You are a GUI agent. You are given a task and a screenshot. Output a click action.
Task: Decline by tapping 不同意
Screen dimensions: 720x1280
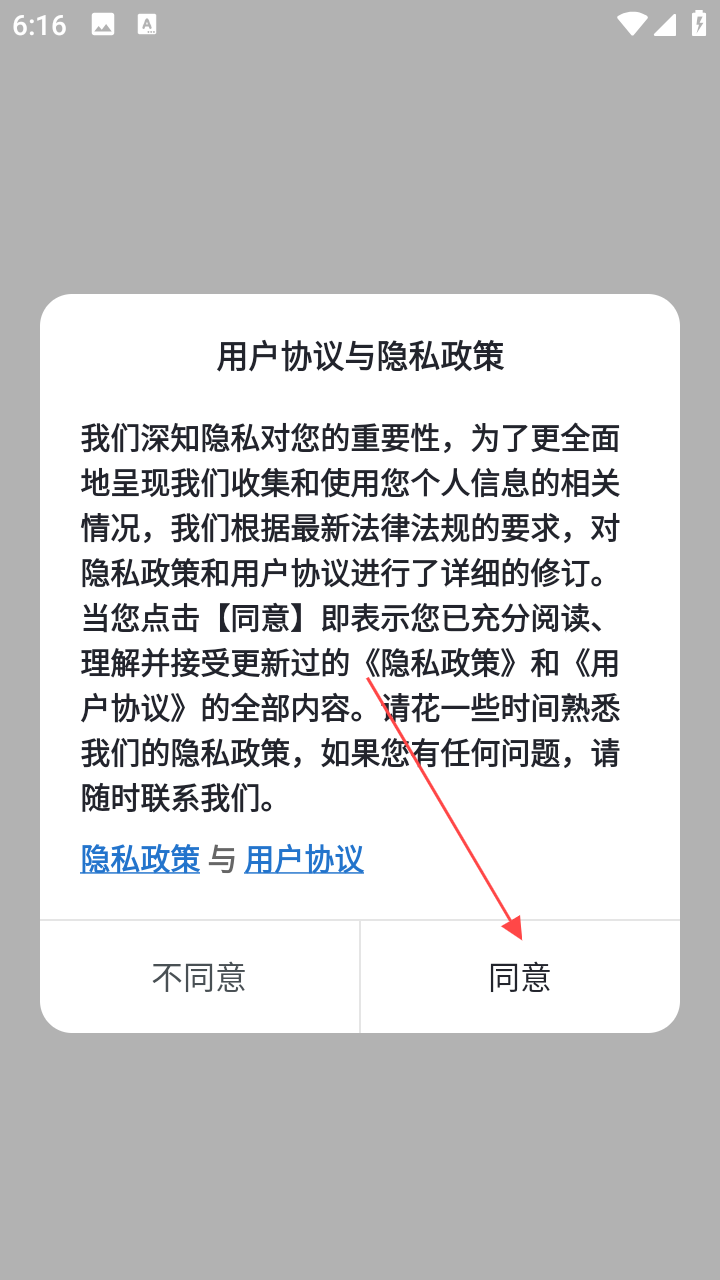(x=199, y=977)
